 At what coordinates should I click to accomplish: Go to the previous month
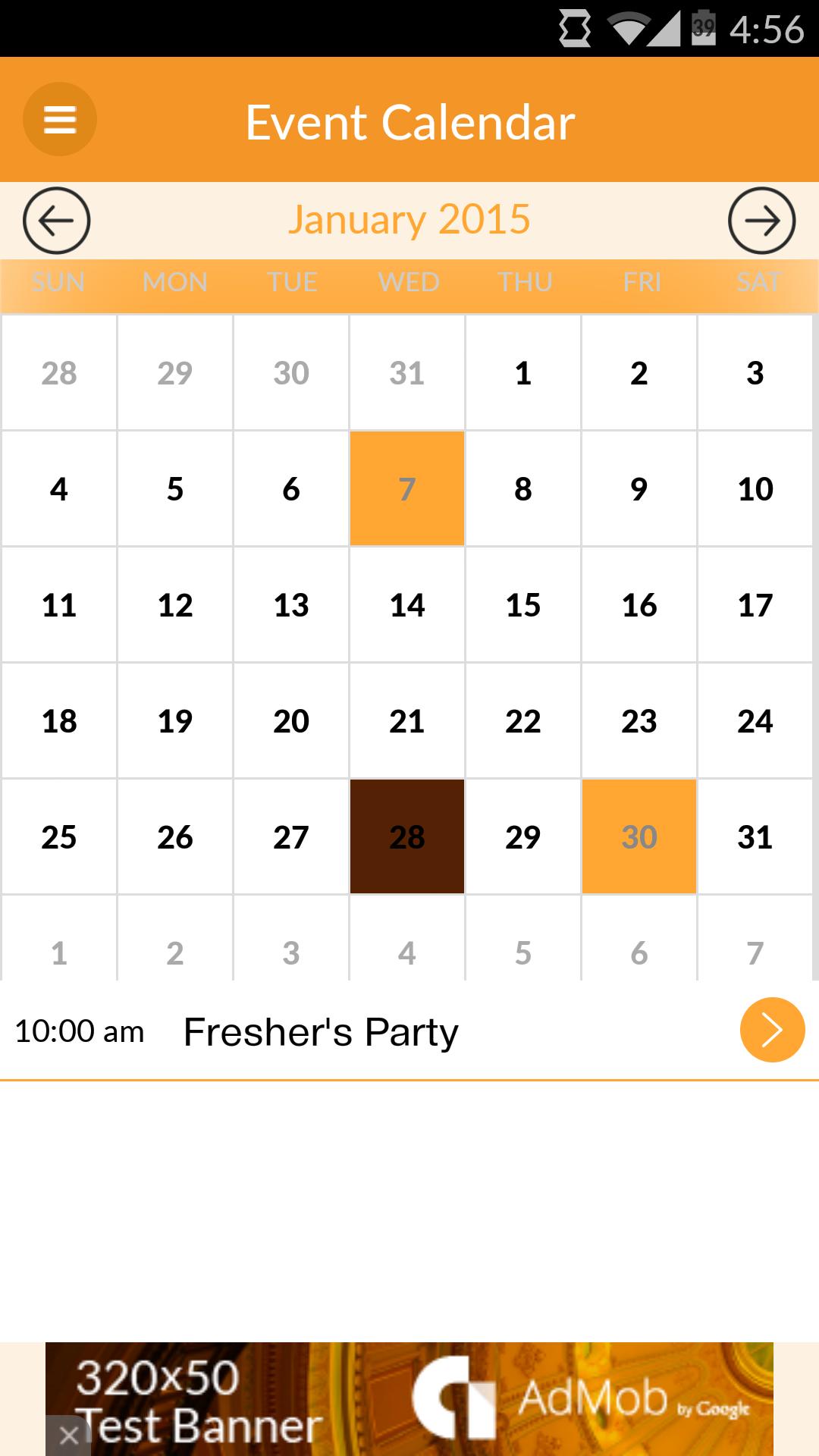point(57,221)
